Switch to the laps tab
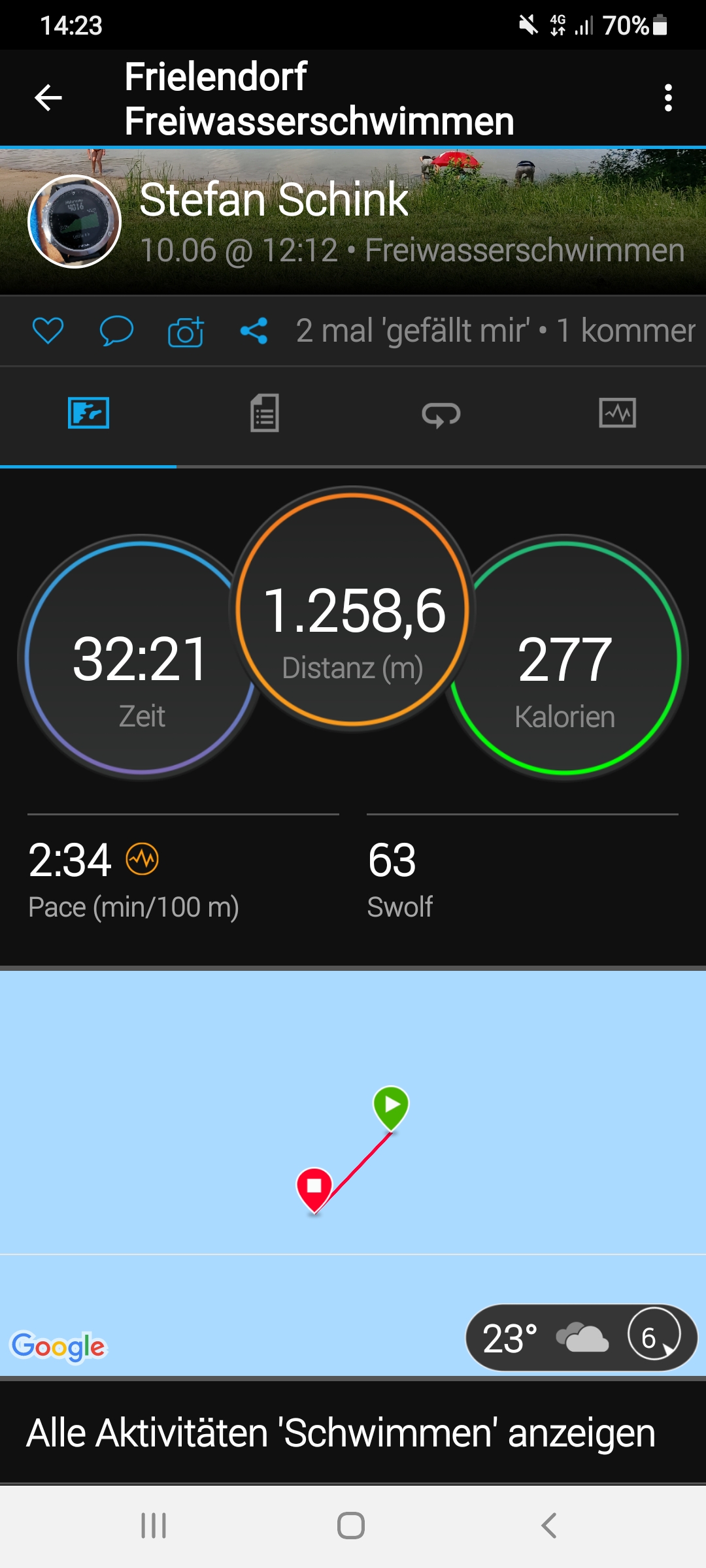The width and height of the screenshot is (706, 1568). coord(441,414)
